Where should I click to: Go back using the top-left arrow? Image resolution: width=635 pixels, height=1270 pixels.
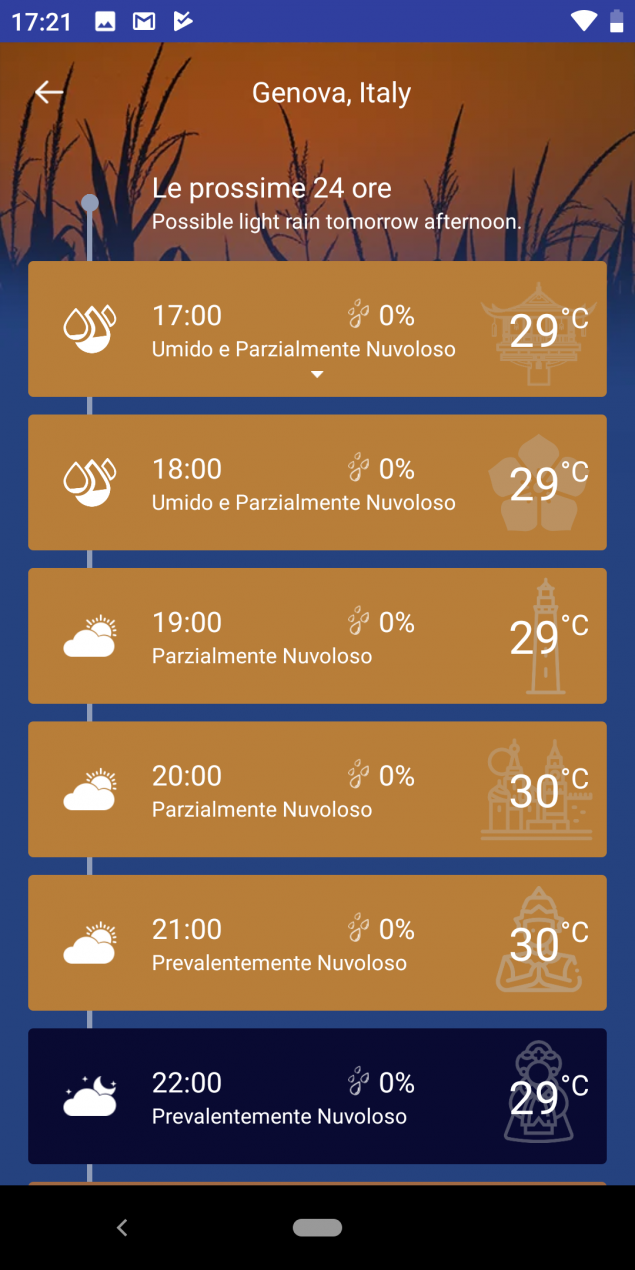(x=49, y=92)
